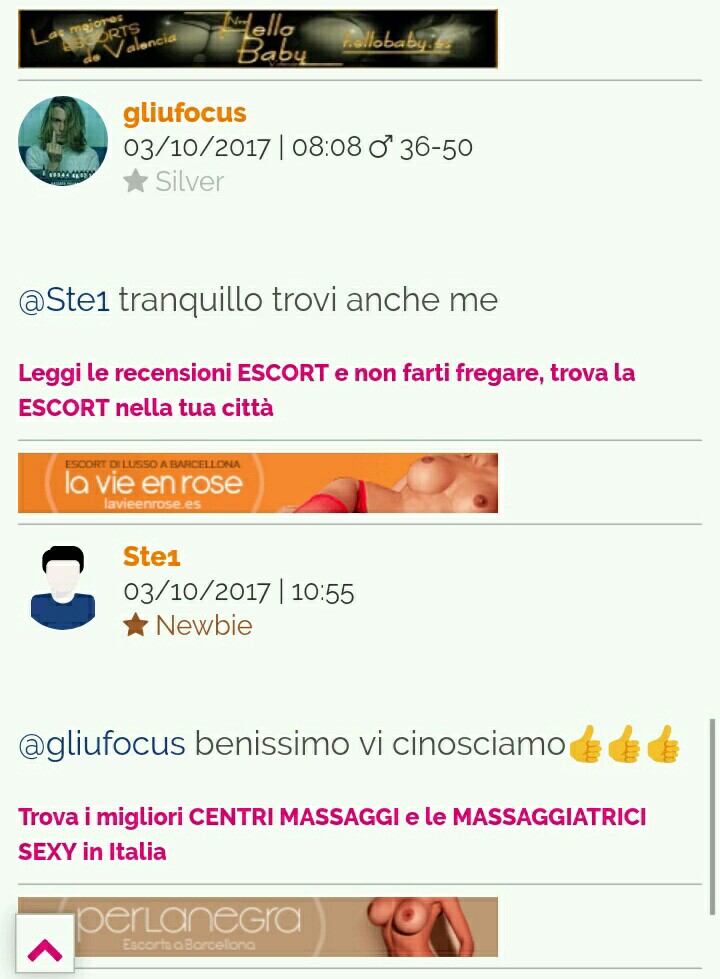
Task: Open Ste1's profile via username
Action: point(151,556)
